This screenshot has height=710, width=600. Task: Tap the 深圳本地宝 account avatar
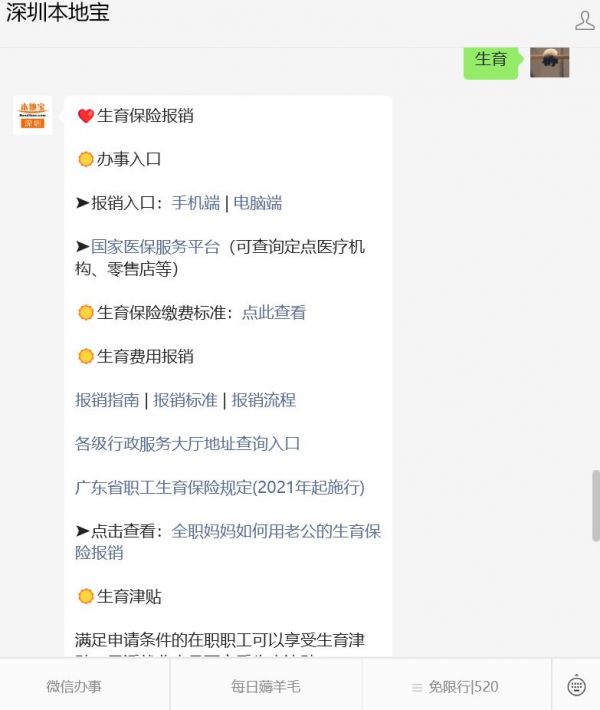[33, 115]
